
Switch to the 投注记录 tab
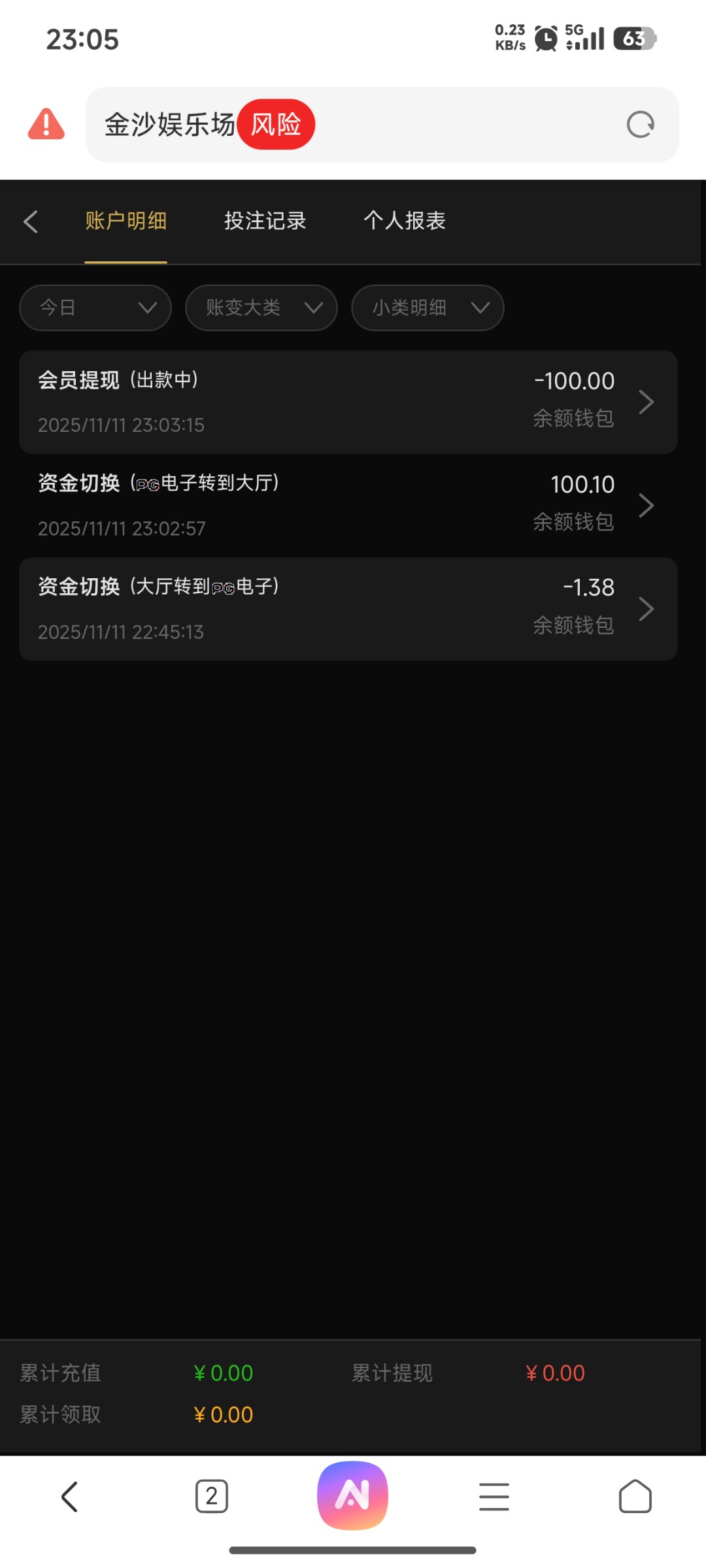(x=264, y=221)
